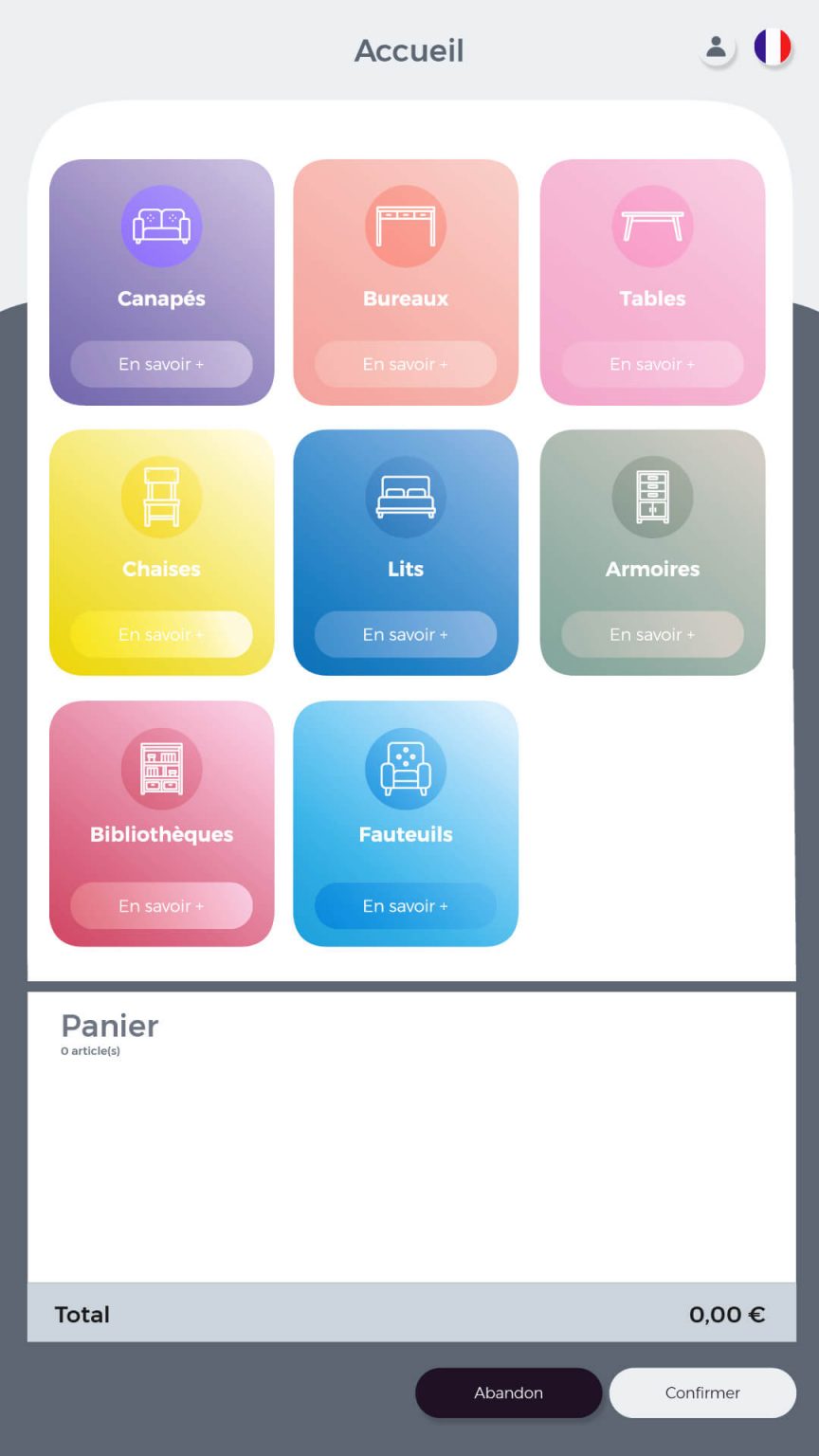The image size is (819, 1456).
Task: Tap En savoir + under Bureaux
Action: coord(406,364)
